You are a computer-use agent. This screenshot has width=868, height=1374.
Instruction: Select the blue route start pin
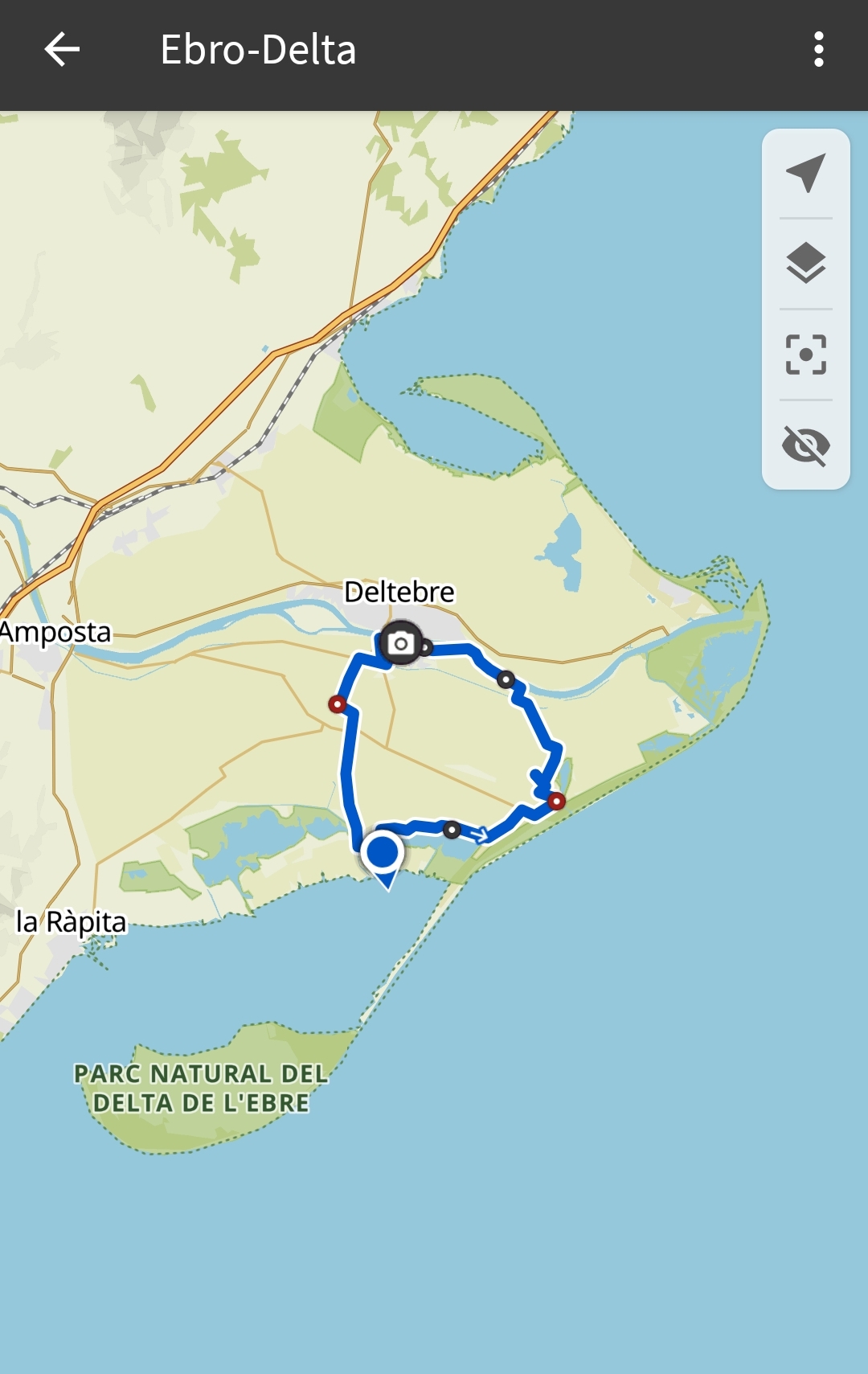pos(383,854)
